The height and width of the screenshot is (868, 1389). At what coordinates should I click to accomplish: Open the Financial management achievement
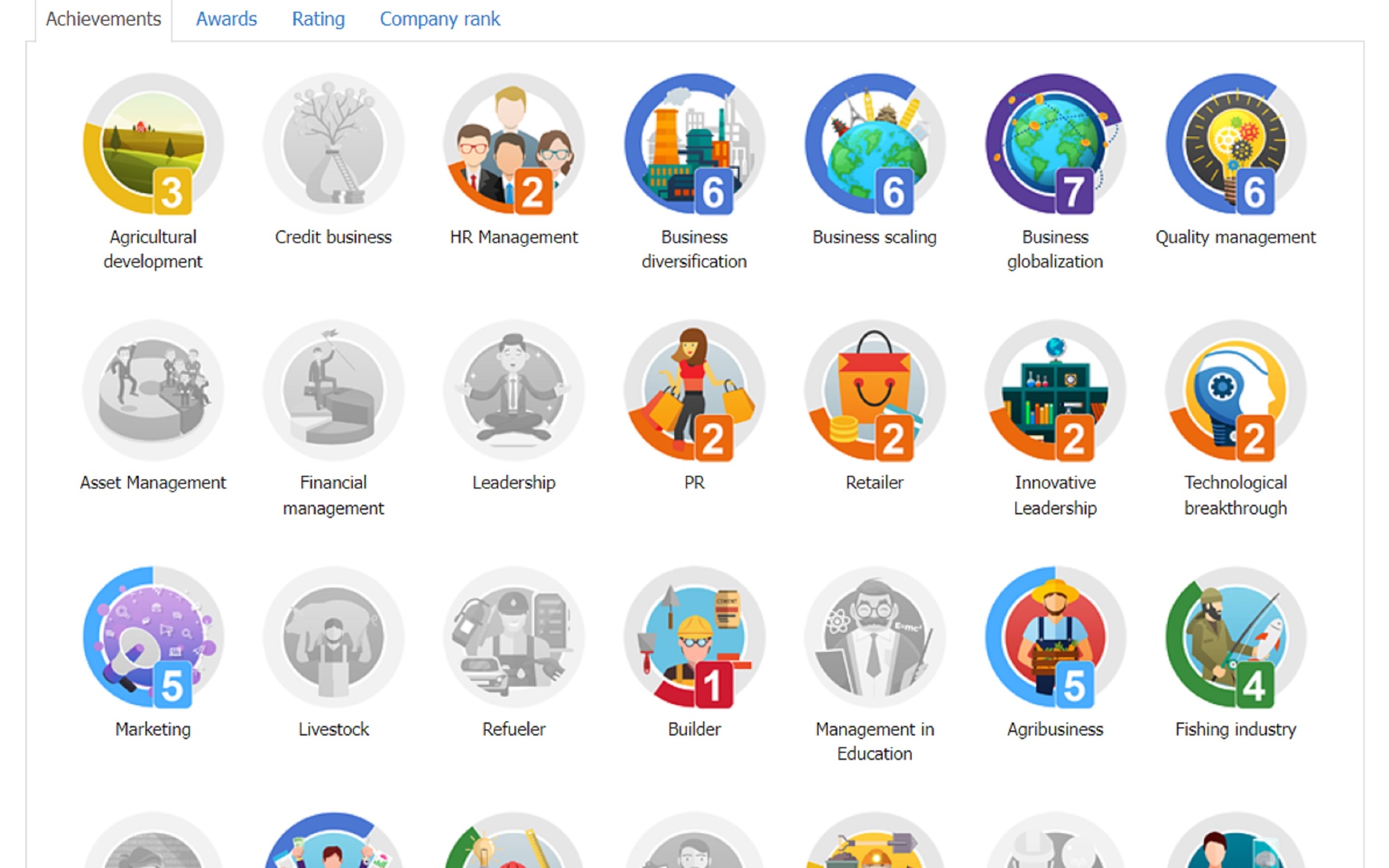click(334, 391)
